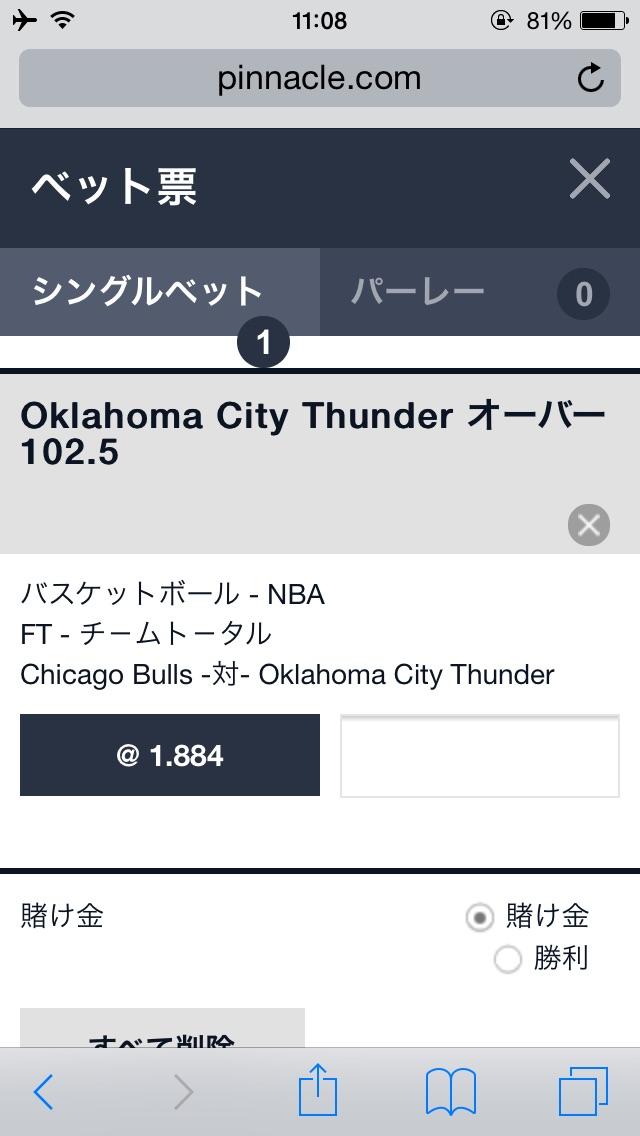Focus the stake amount input field
The image size is (640, 1136).
click(480, 756)
